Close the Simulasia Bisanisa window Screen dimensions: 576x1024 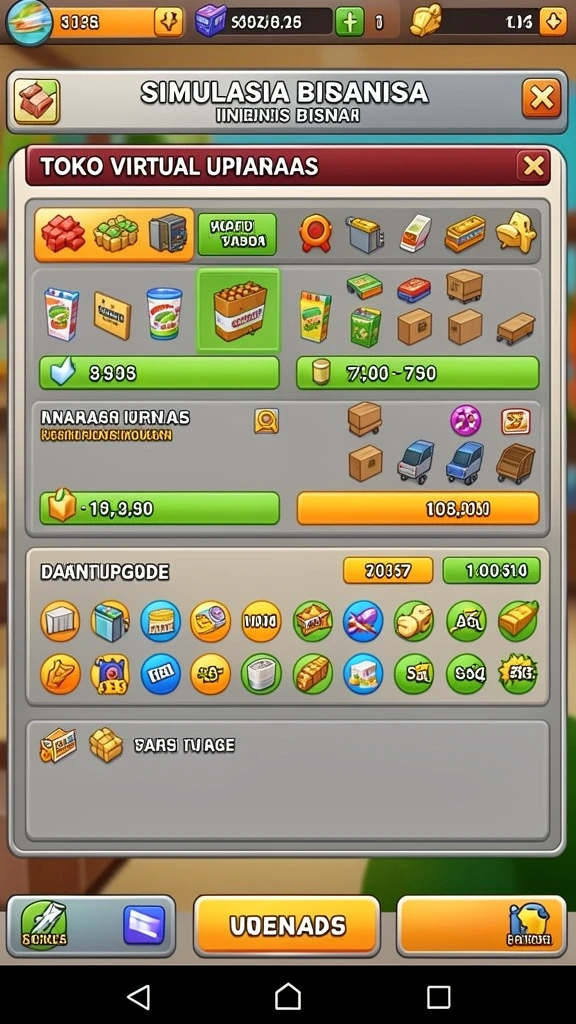541,99
